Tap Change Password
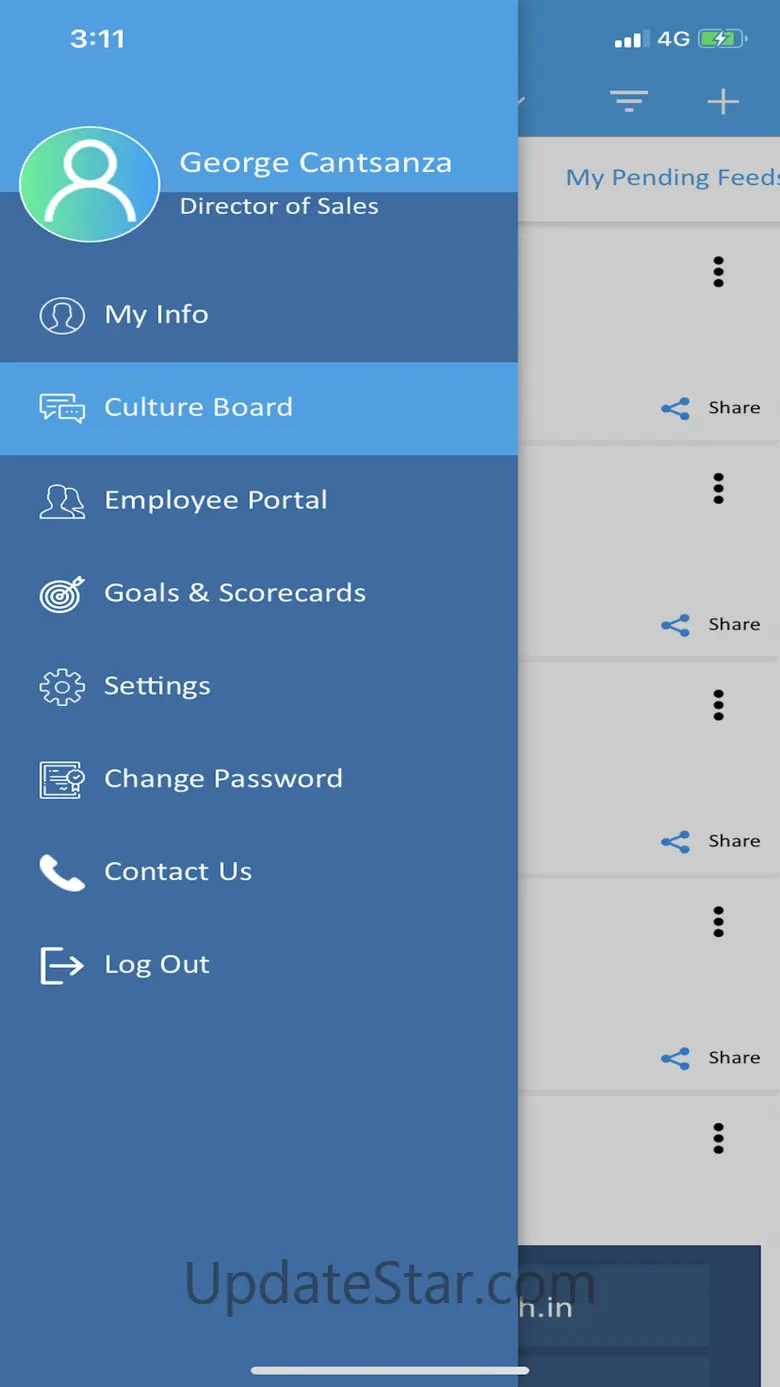The height and width of the screenshot is (1387, 780). (259, 780)
